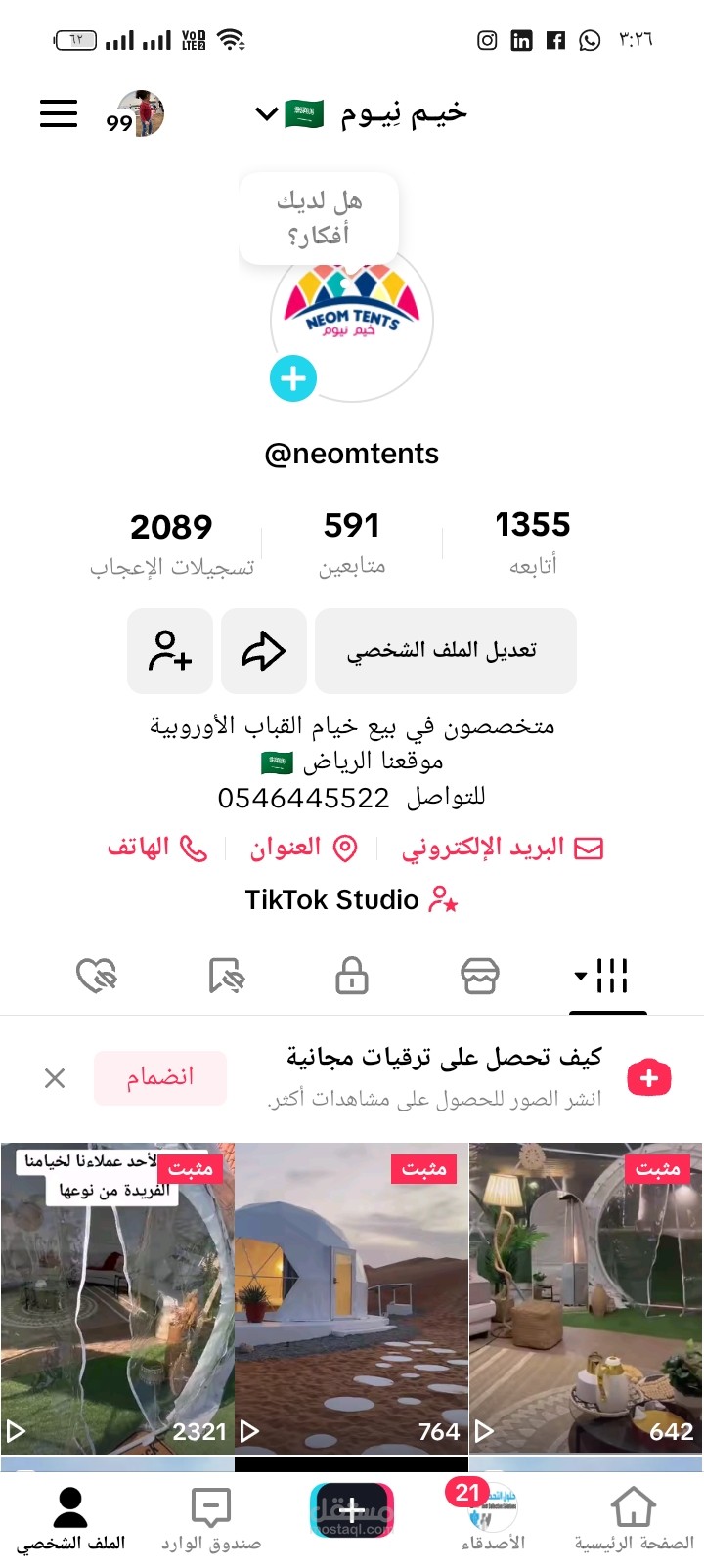704x1568 pixels.
Task: Switch to the liked videos tab
Action: pos(96,976)
